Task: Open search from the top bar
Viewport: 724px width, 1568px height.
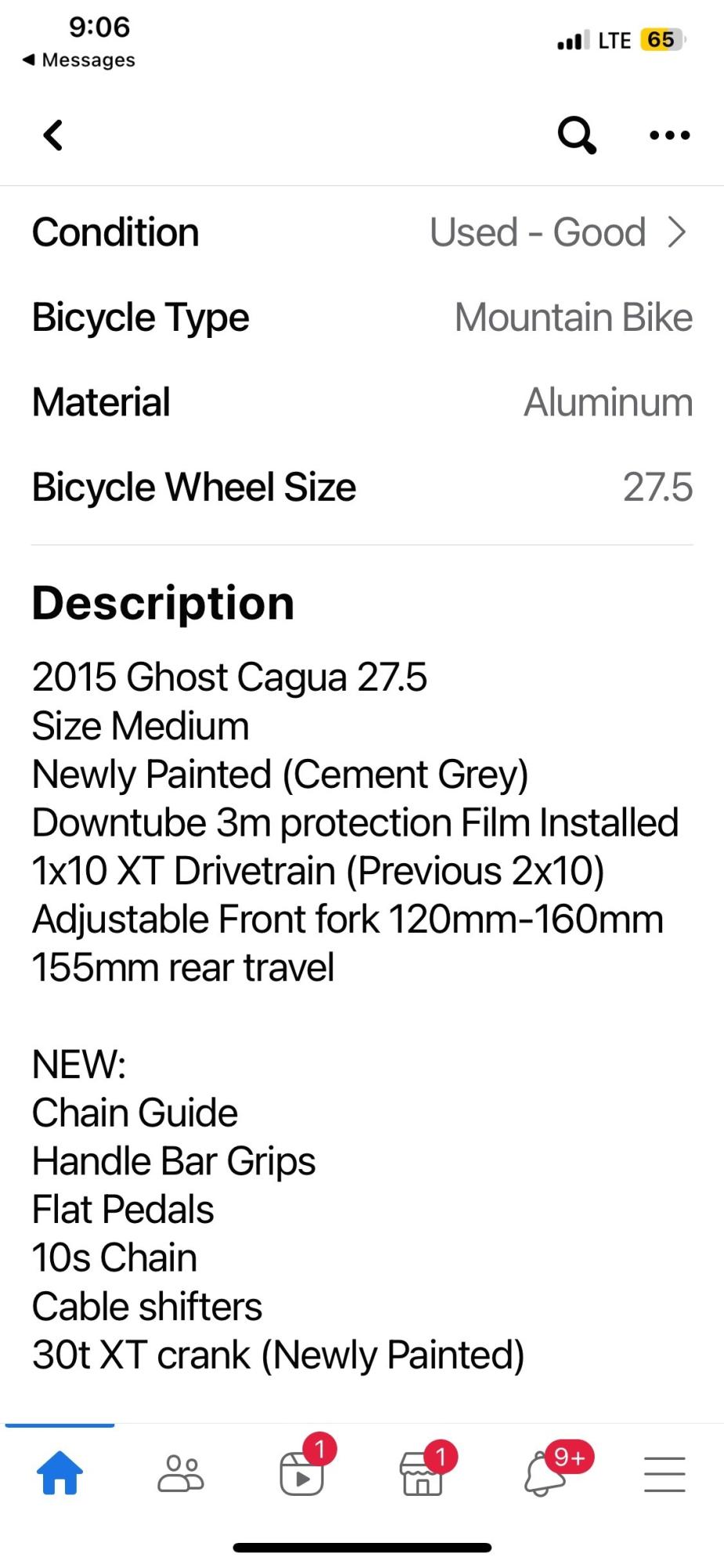Action: pos(577,135)
